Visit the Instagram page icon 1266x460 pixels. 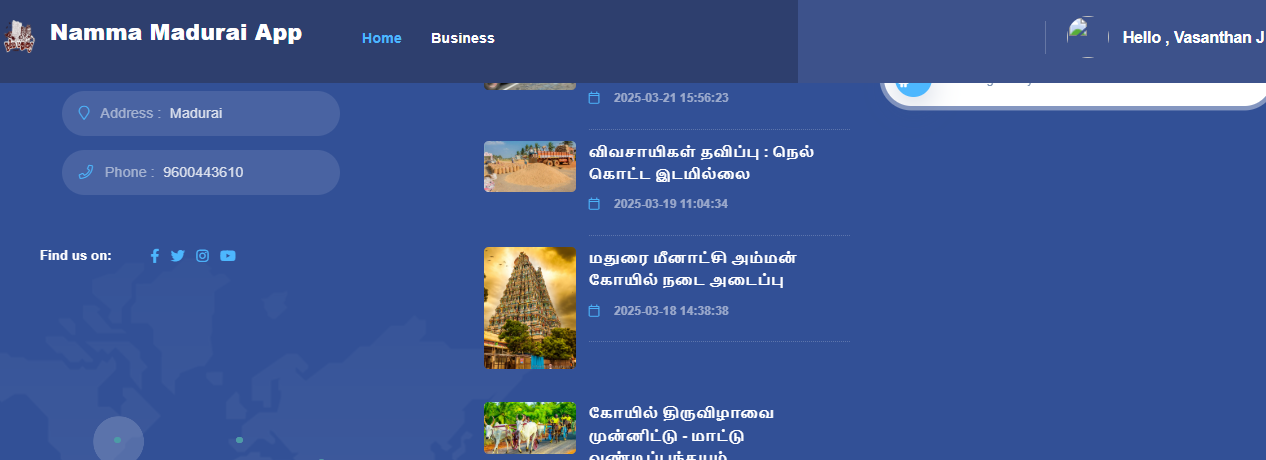point(202,256)
